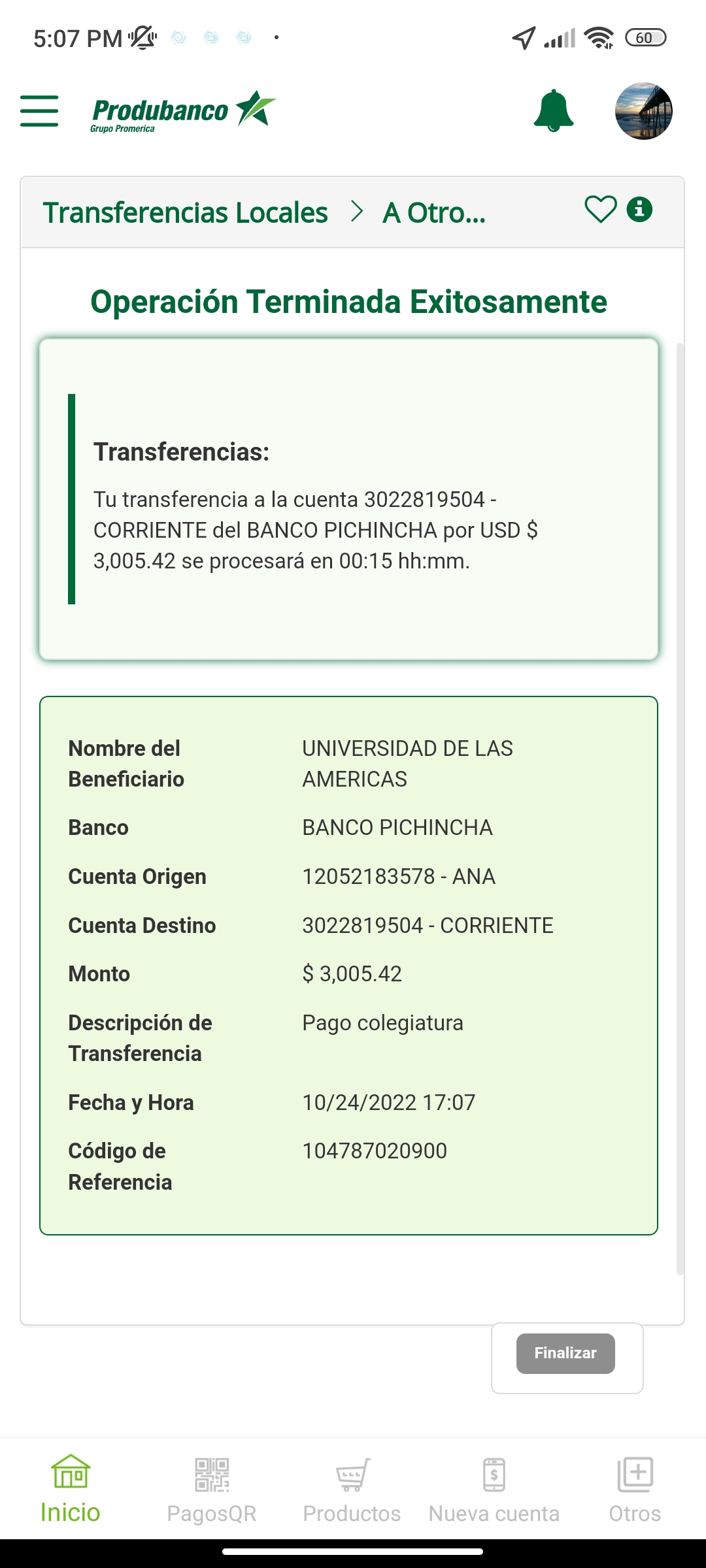The width and height of the screenshot is (706, 1568).
Task: Add this transfer to favorites
Action: pyautogui.click(x=600, y=210)
